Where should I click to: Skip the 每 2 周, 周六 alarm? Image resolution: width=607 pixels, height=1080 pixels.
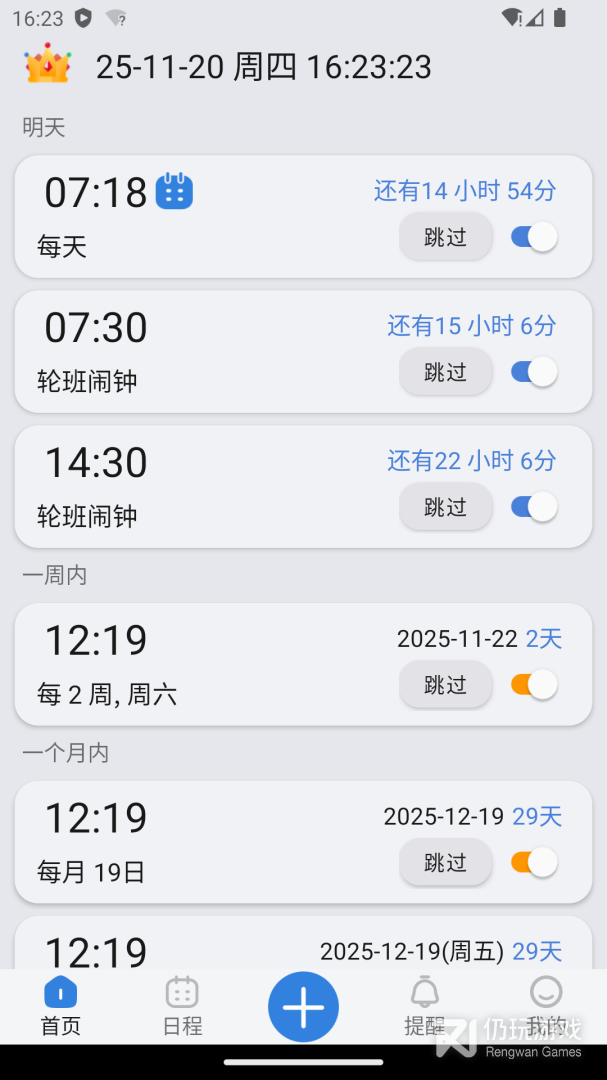coord(445,685)
